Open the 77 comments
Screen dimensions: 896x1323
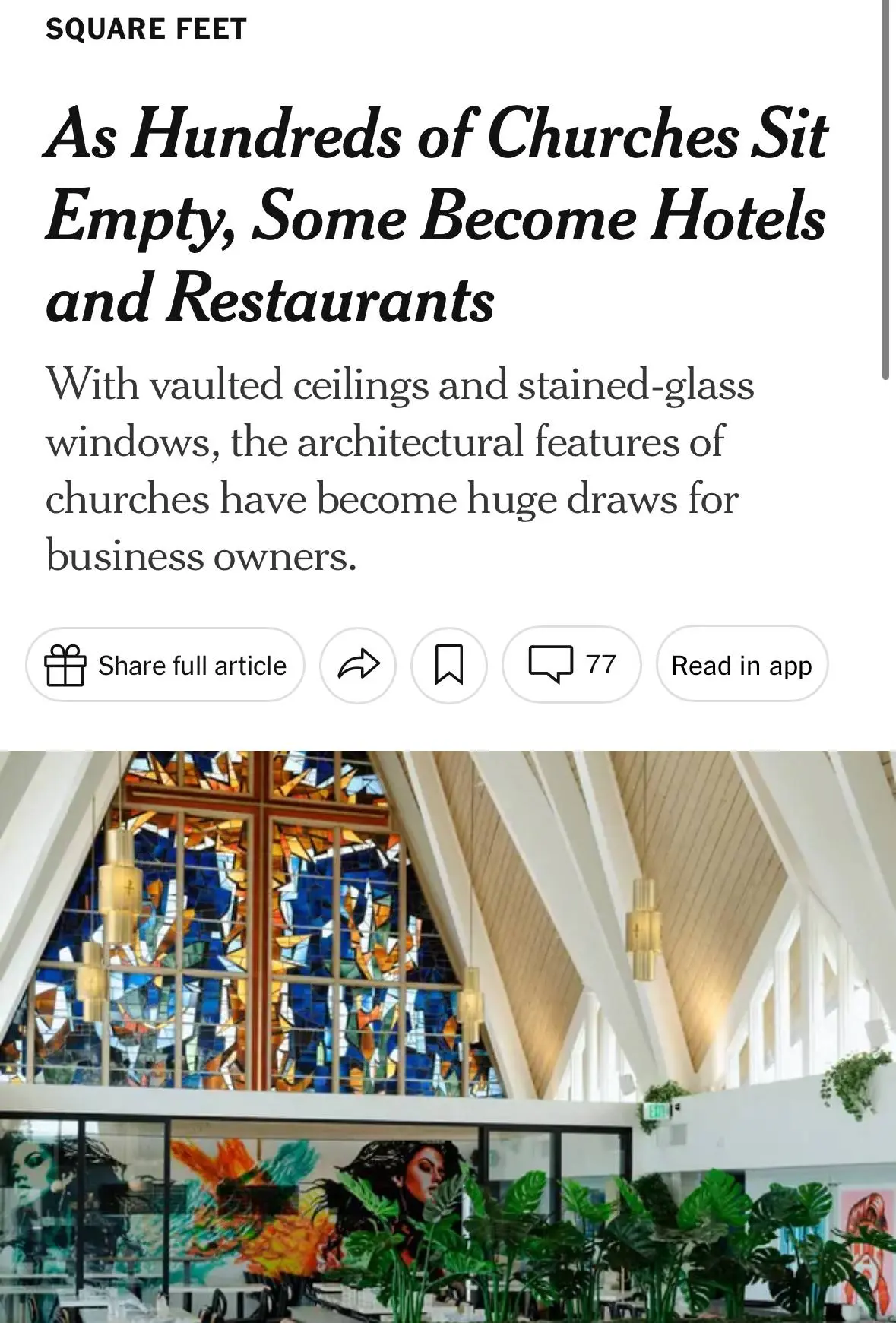571,665
